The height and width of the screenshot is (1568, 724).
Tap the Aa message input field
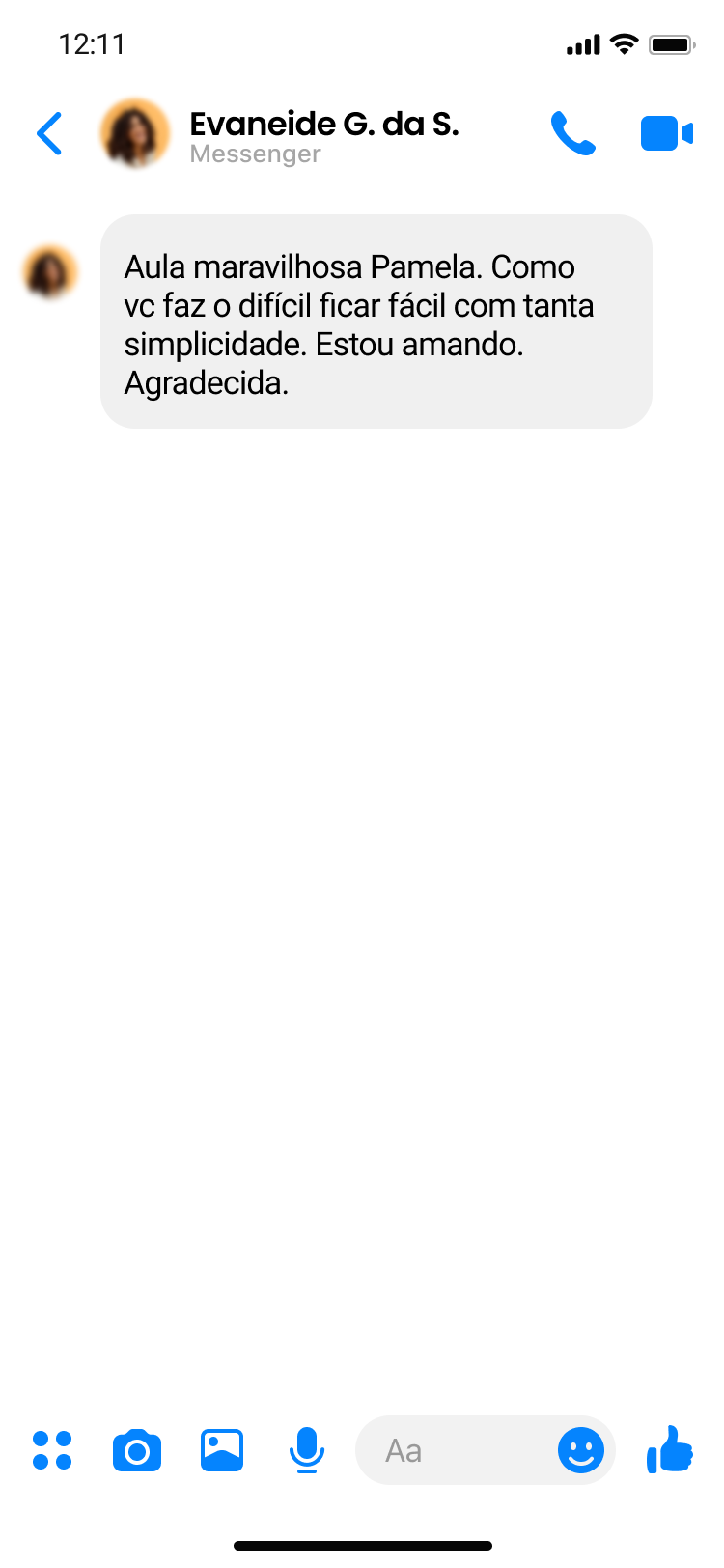(454, 1450)
